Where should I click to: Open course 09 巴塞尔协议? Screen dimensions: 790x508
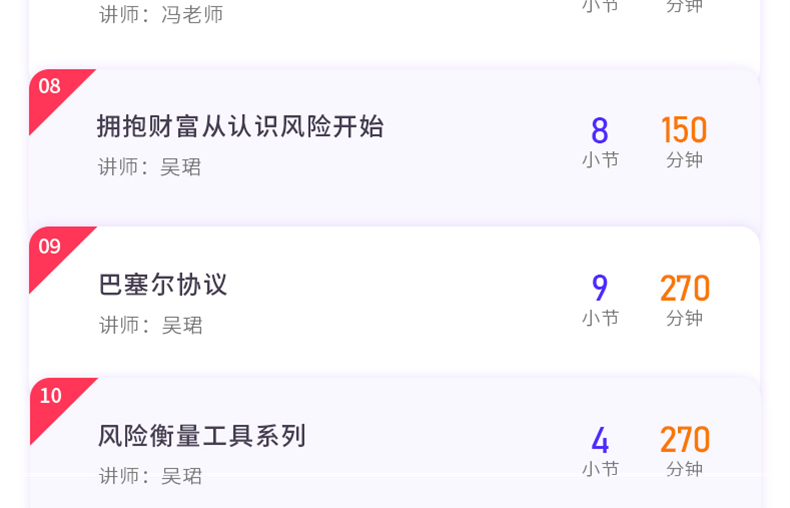(163, 285)
